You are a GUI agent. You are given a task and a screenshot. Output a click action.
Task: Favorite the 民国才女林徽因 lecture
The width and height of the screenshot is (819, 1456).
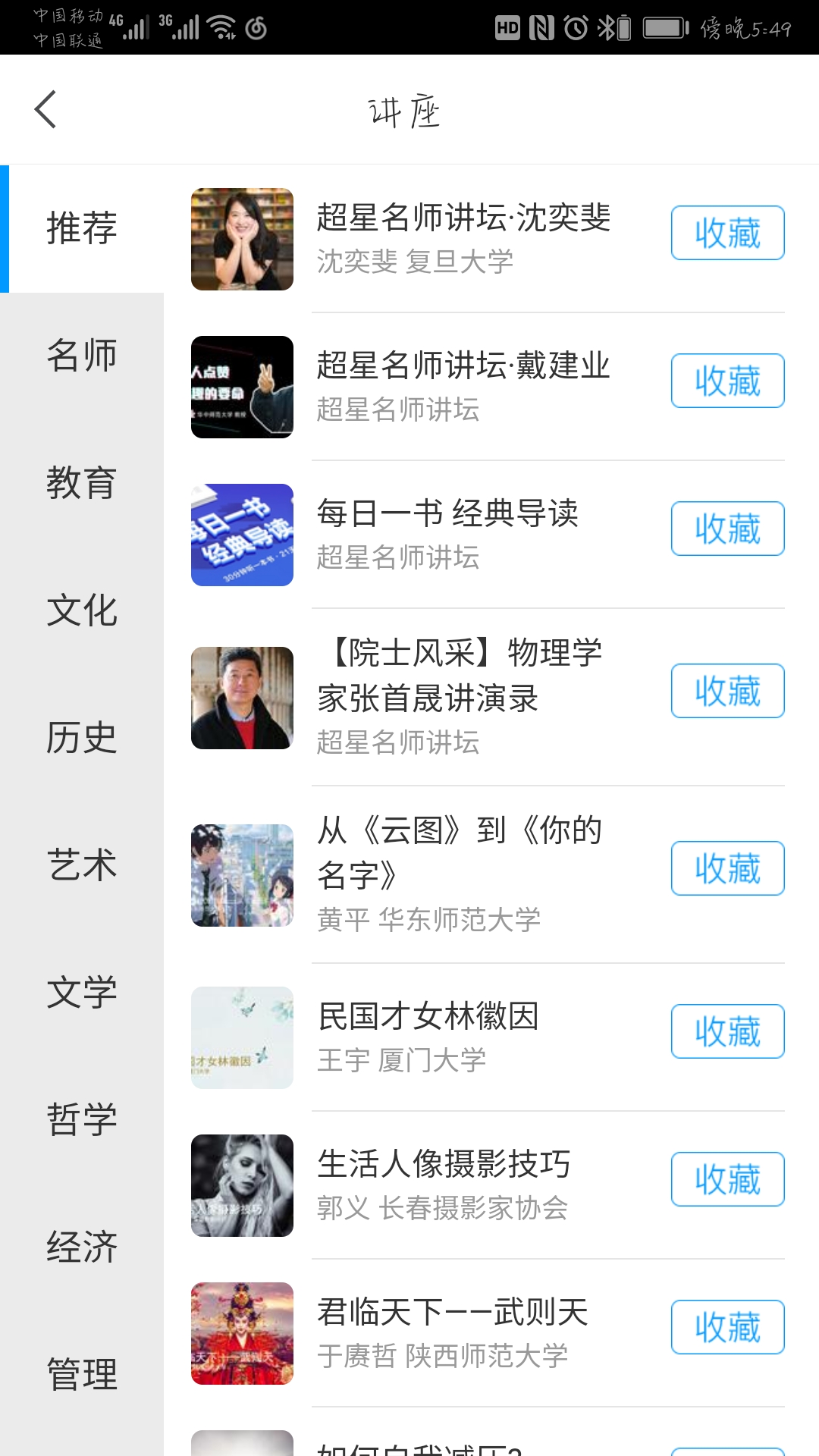[x=727, y=1031]
